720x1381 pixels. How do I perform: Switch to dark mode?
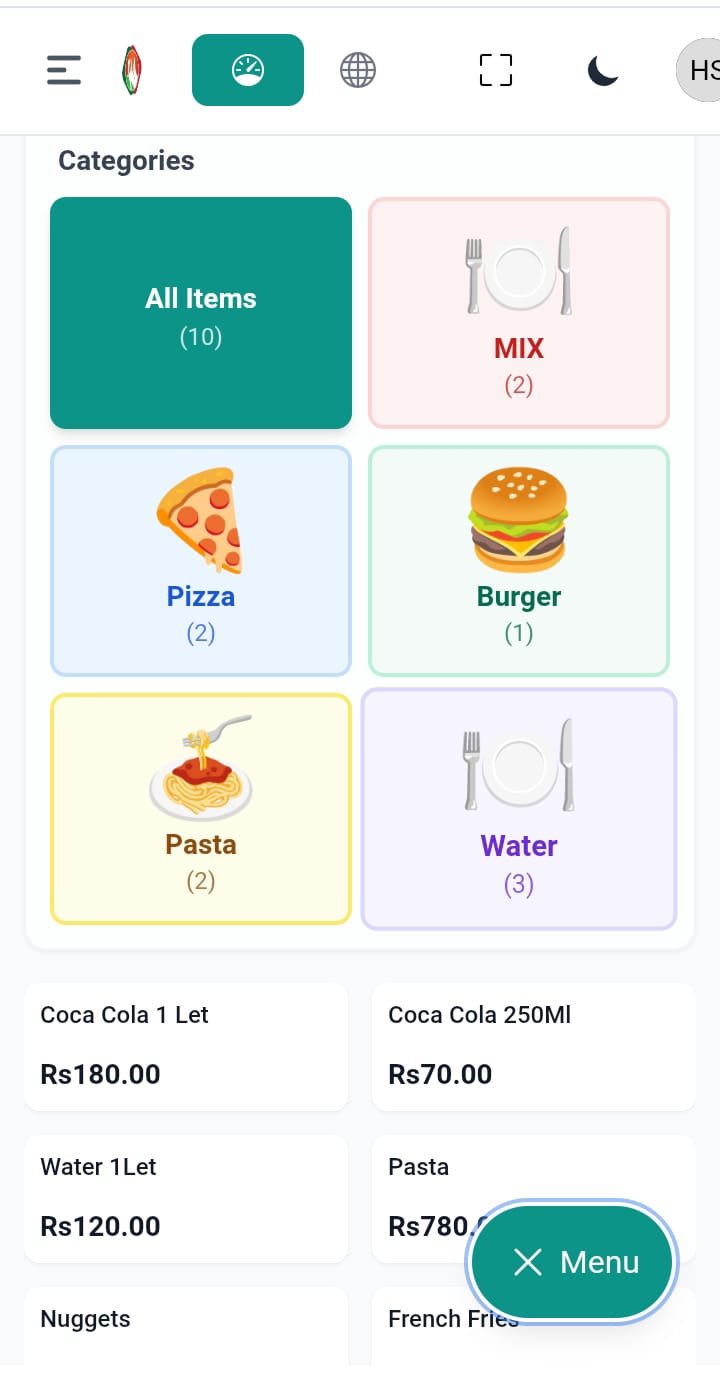[602, 70]
